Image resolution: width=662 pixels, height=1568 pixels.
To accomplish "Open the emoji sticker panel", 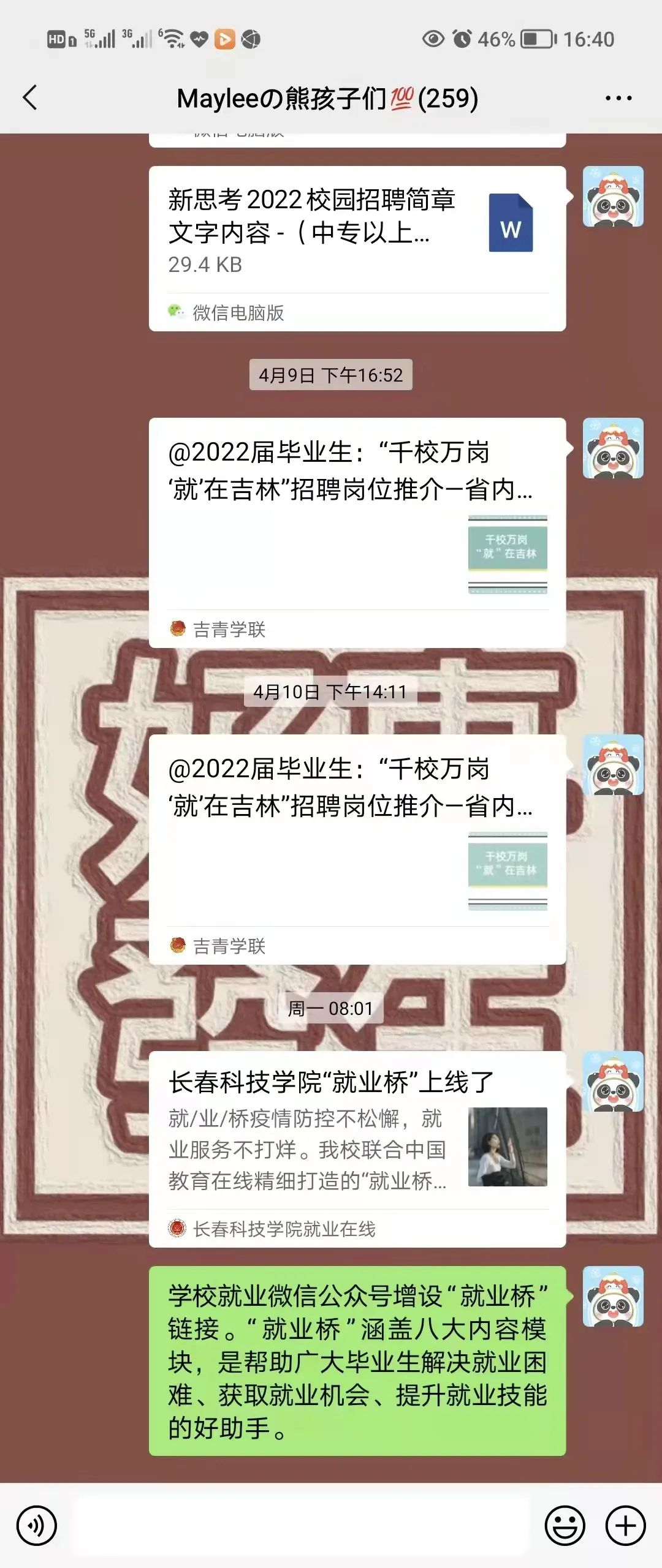I will click(x=565, y=1525).
